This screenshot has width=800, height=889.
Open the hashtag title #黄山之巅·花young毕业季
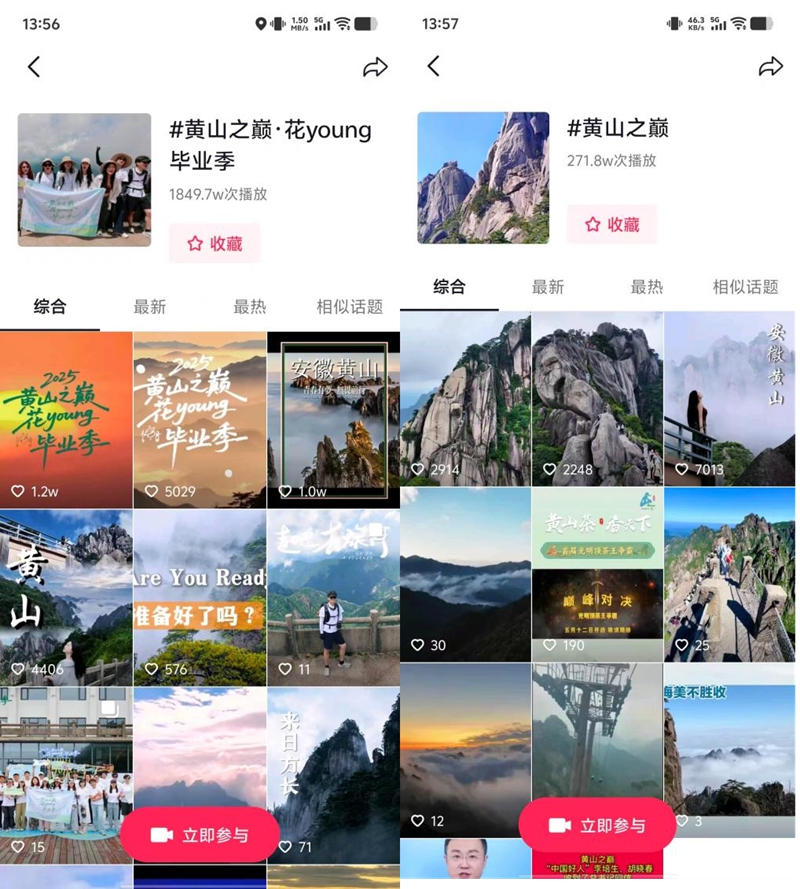click(272, 144)
